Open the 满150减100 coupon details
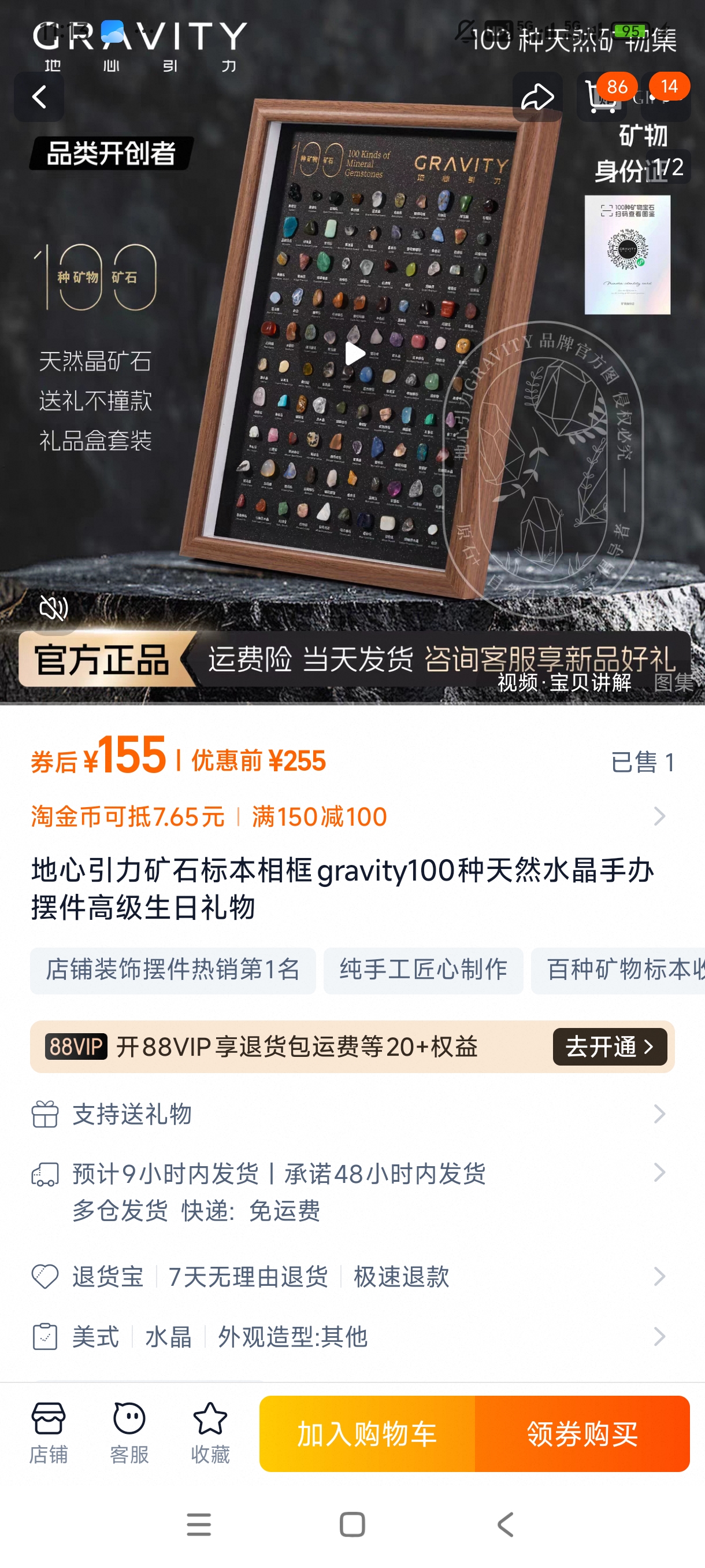 click(x=320, y=817)
